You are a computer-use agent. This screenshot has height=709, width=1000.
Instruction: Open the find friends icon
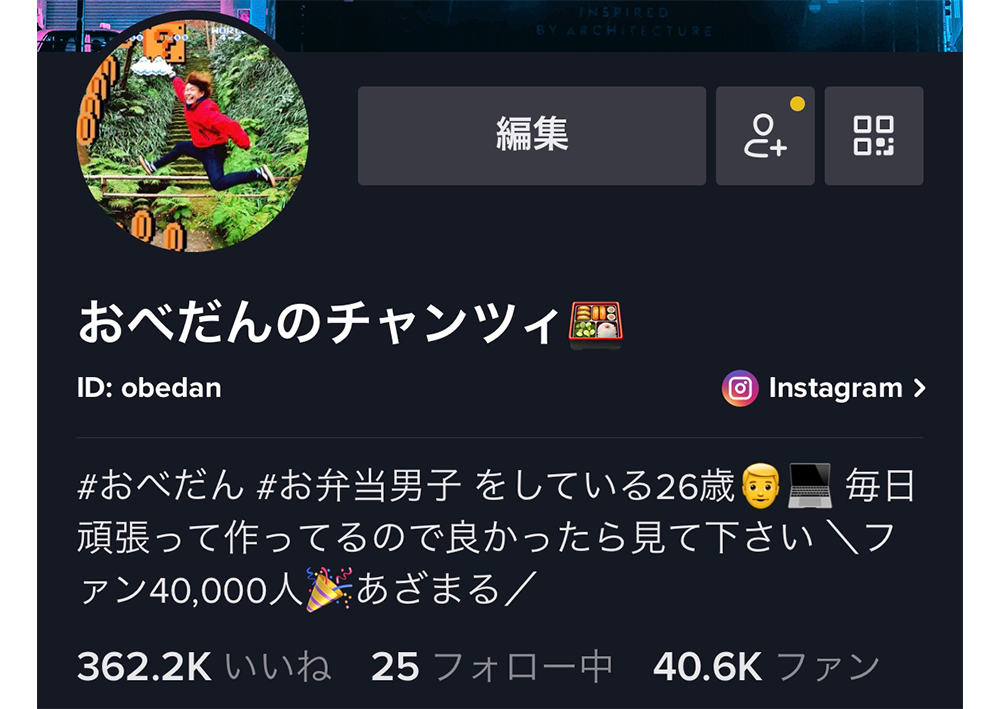pyautogui.click(x=765, y=136)
